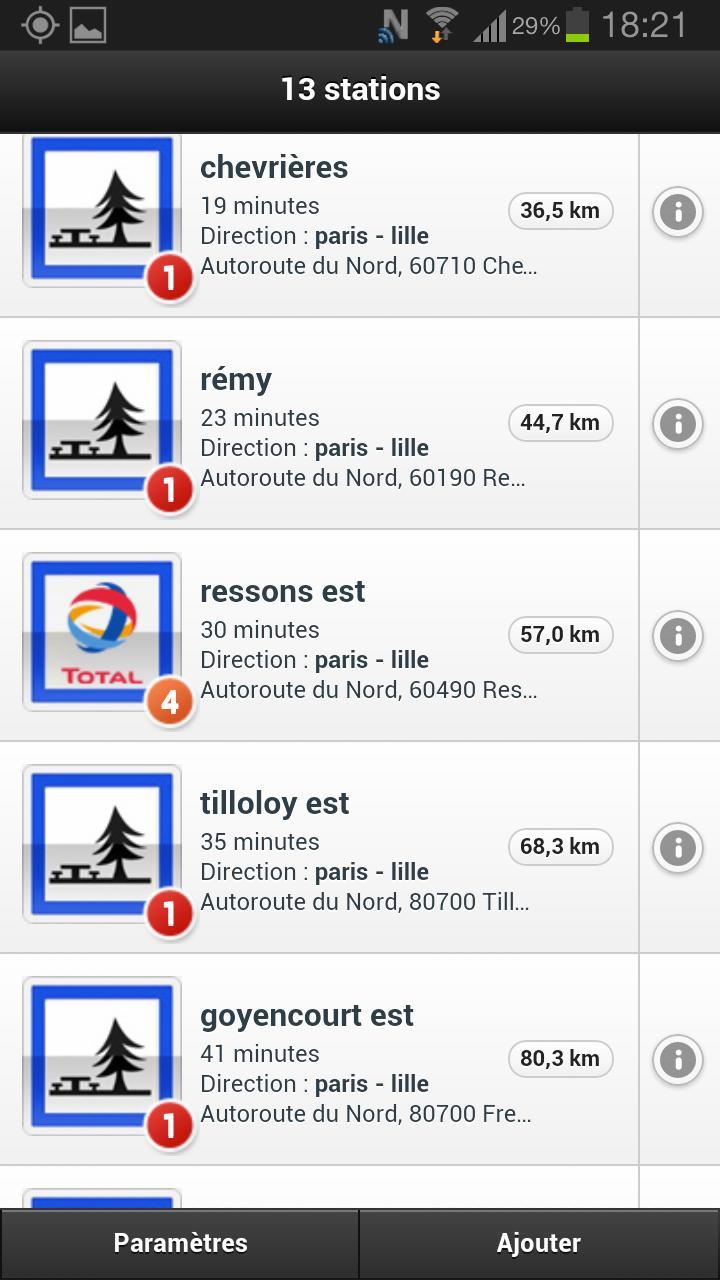Tap the Ajouter button
This screenshot has height=1280, width=720.
539,1243
